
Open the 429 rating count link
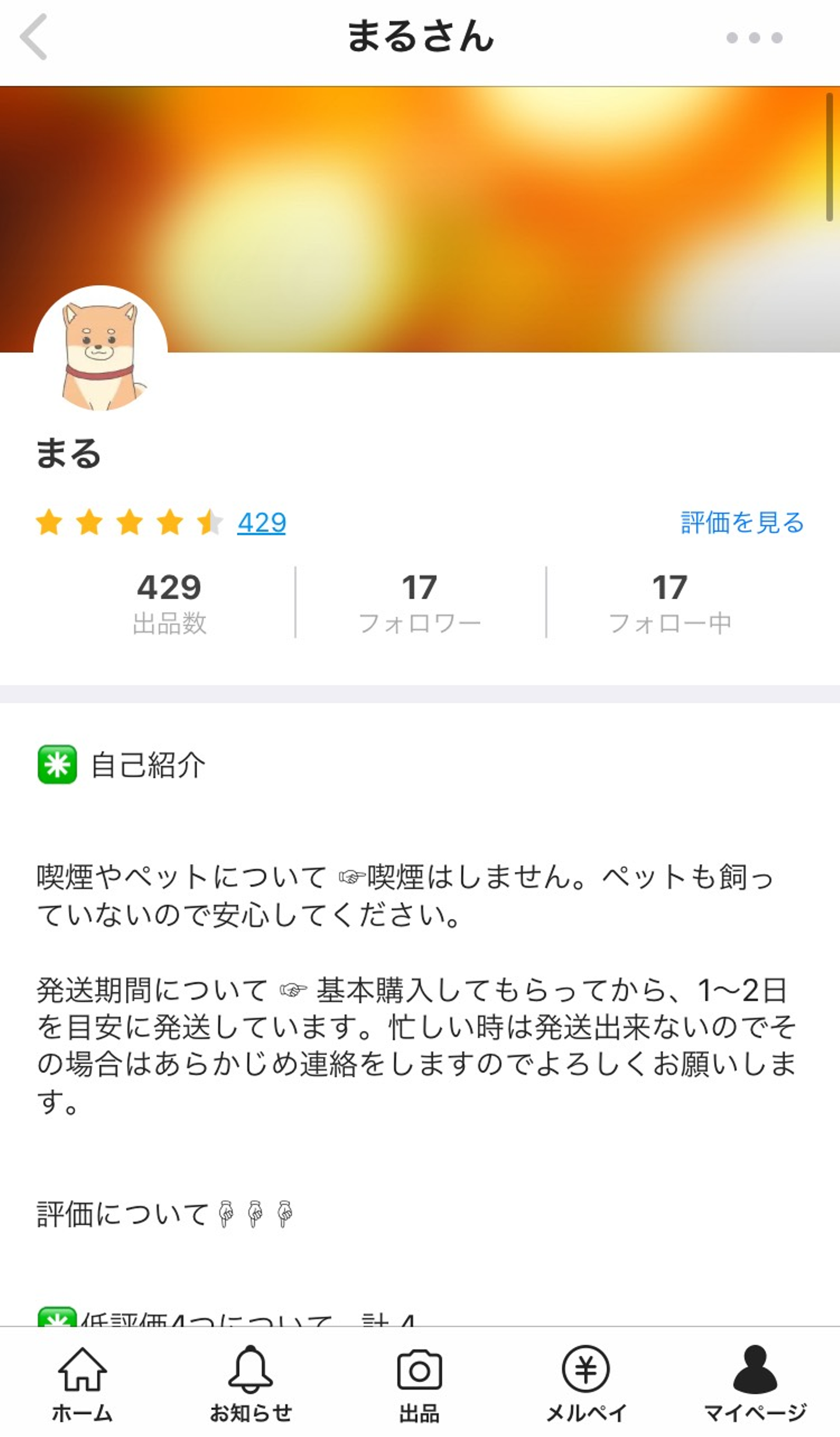261,523
